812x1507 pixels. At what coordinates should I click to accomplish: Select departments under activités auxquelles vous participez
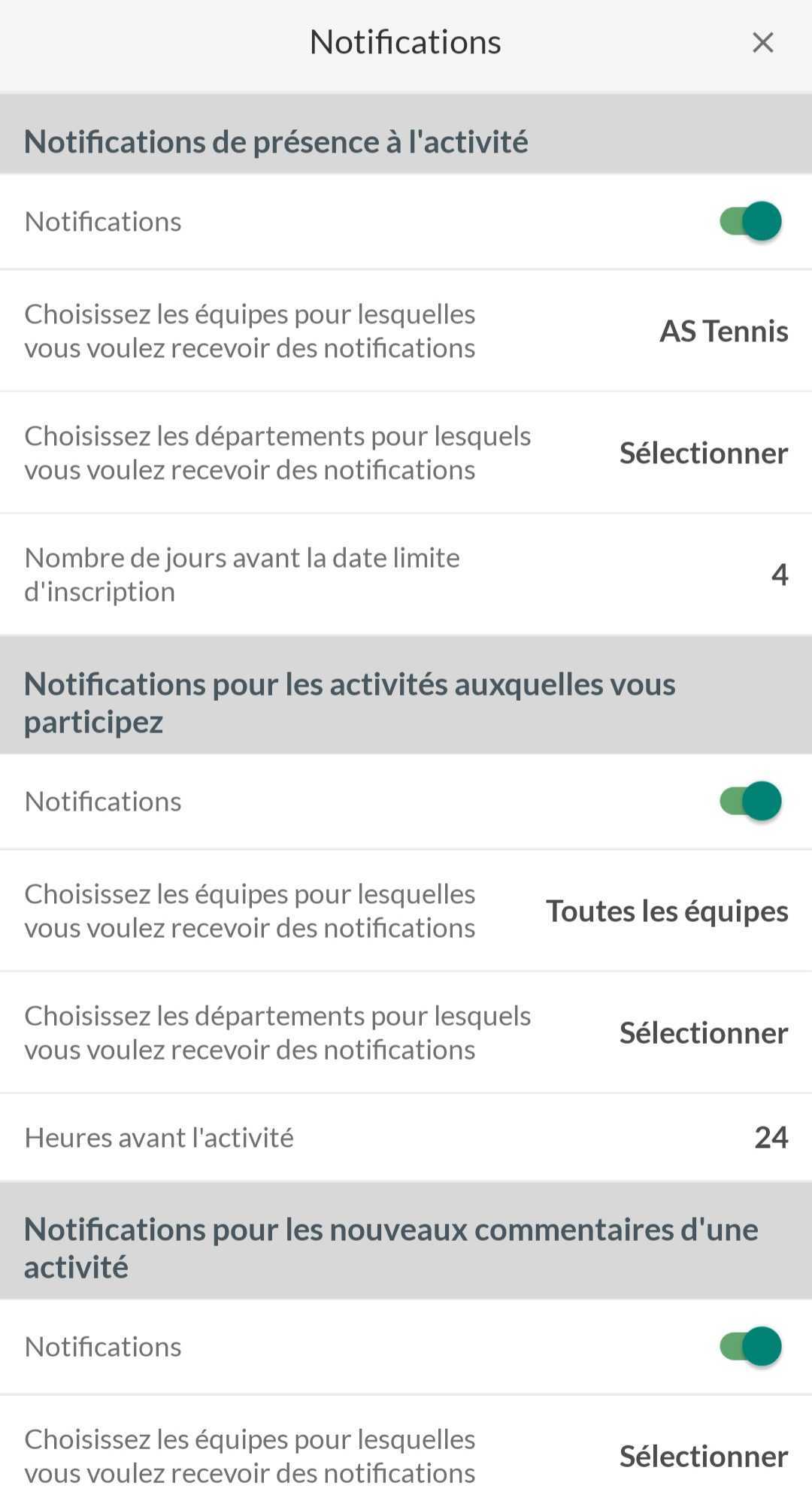pos(703,1032)
